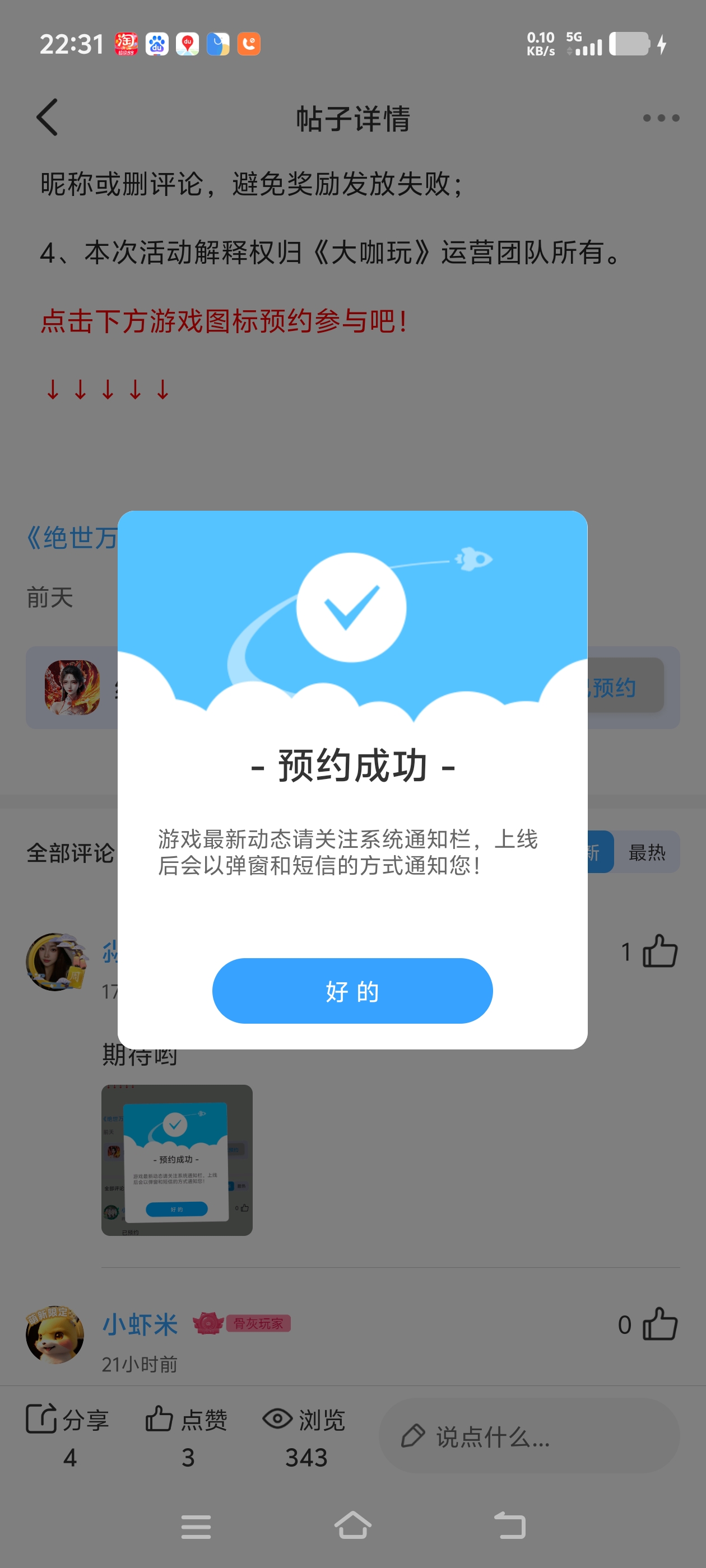The image size is (706, 1568).
Task: Tap the system back navigation button
Action: point(509,1525)
